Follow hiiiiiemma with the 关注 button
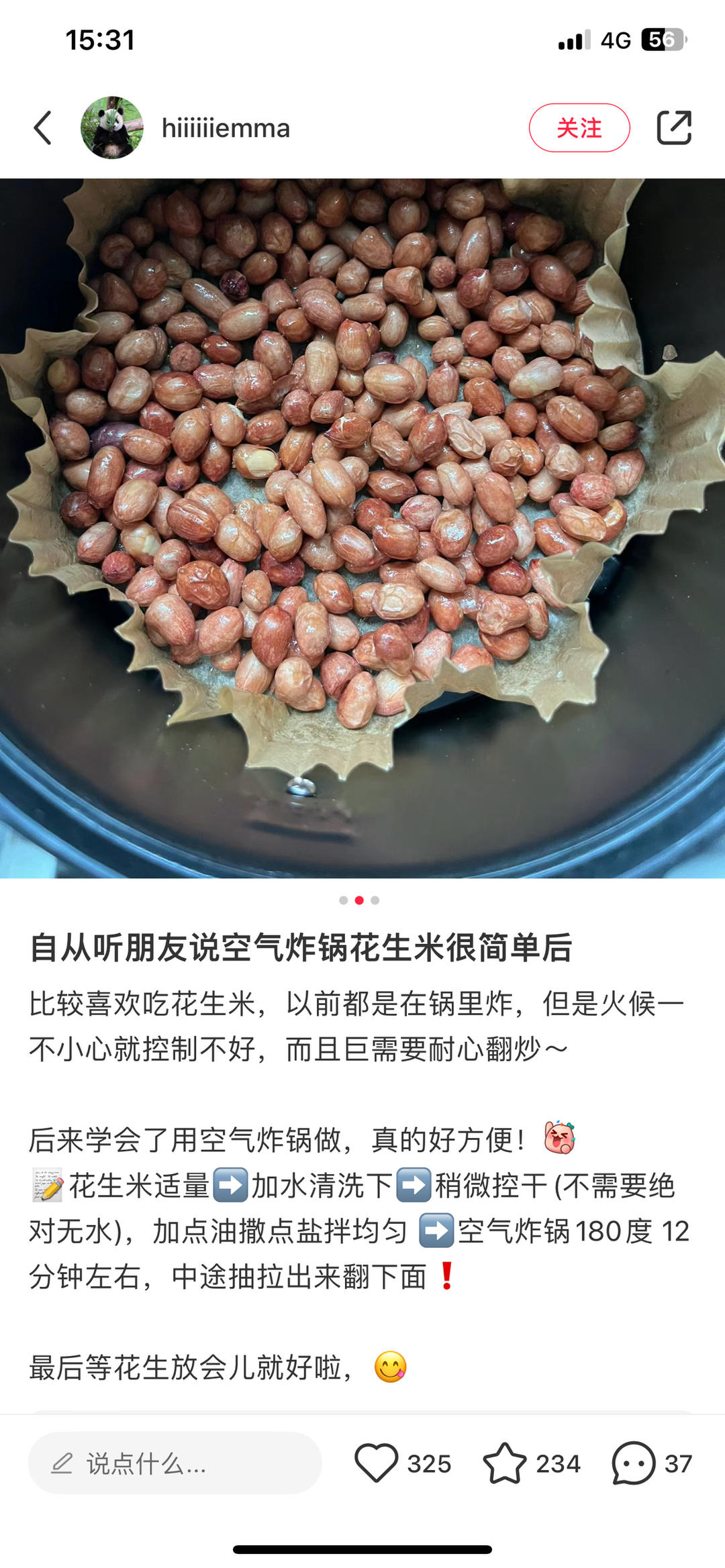 click(x=579, y=127)
